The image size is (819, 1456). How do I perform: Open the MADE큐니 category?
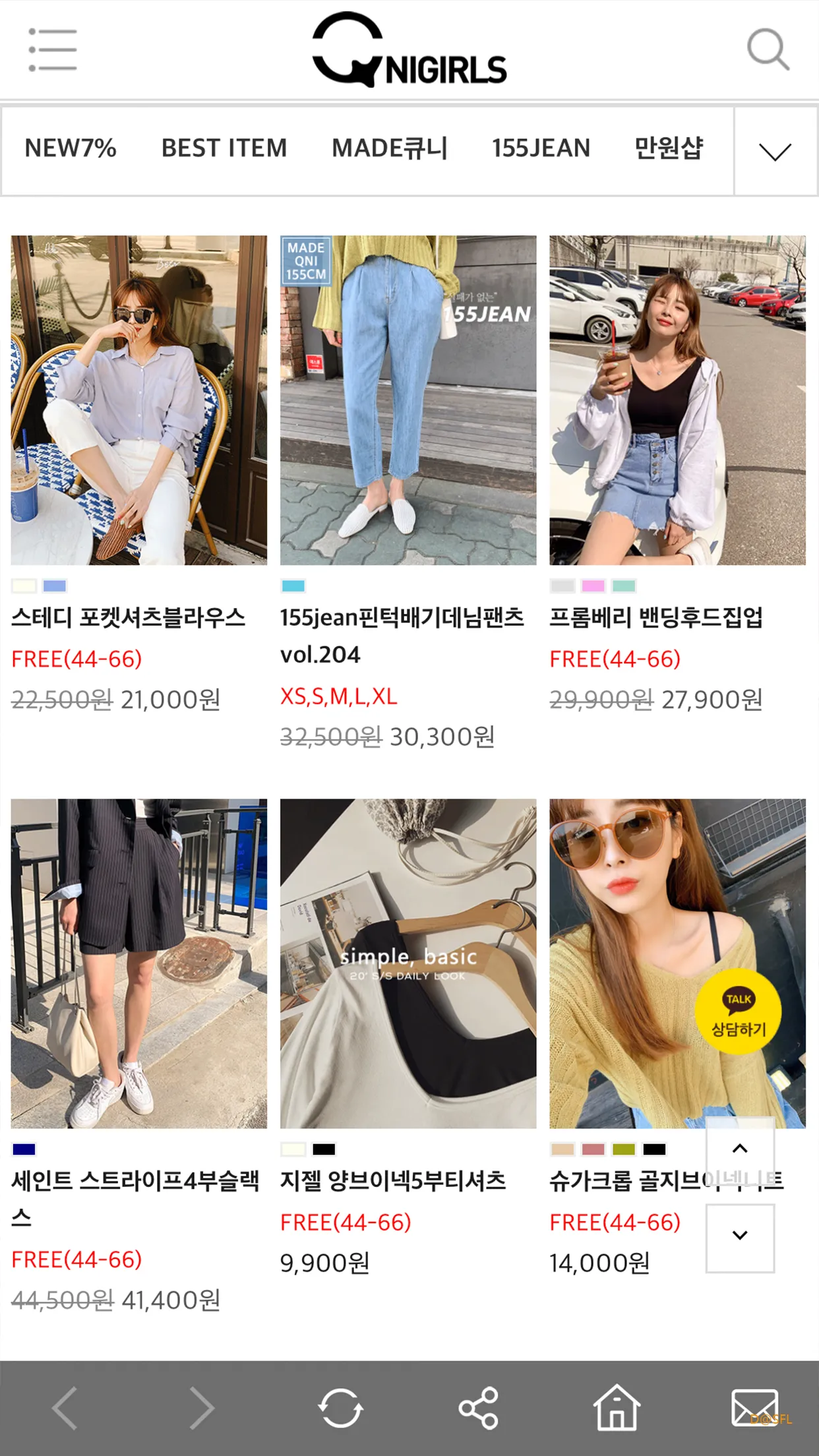(x=389, y=148)
